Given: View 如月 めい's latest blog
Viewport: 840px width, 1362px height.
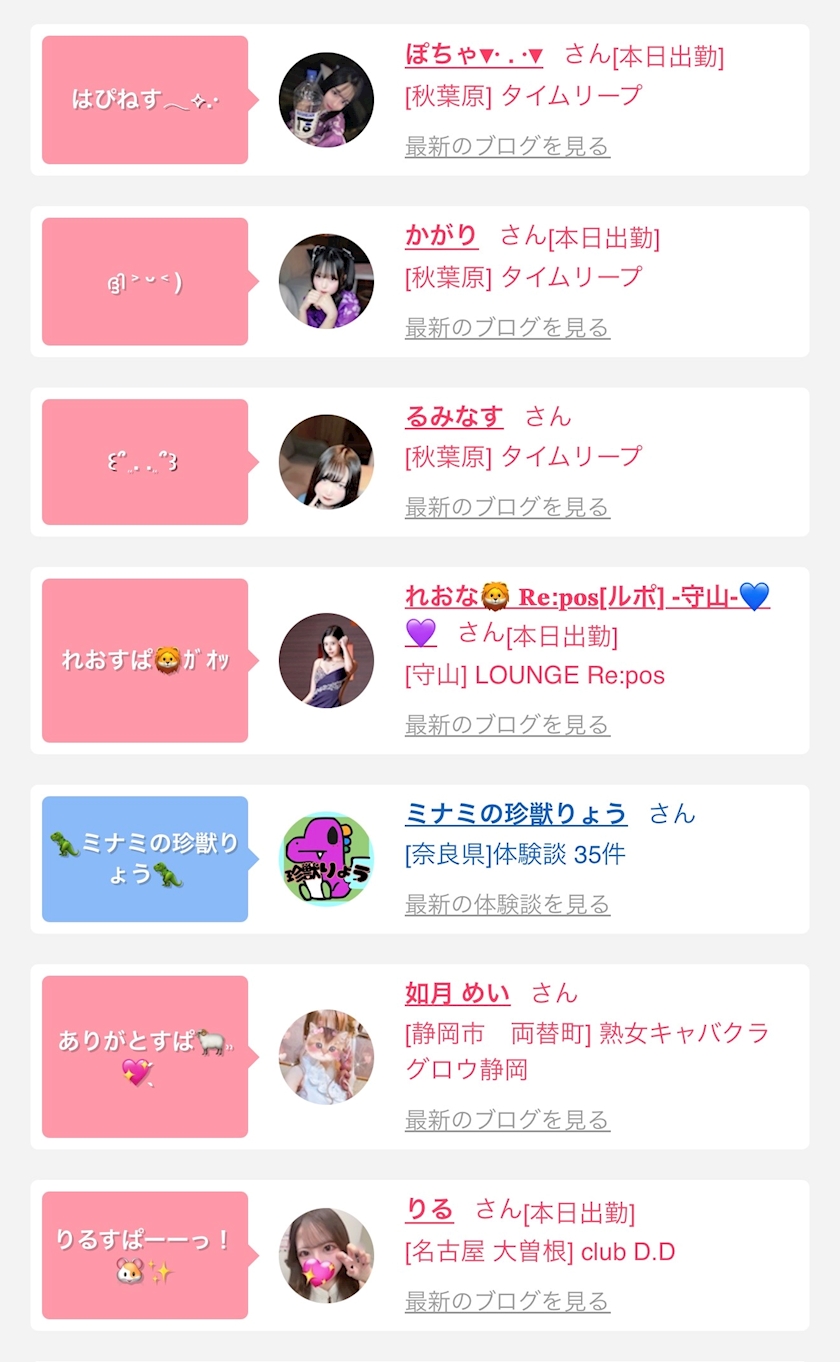Looking at the screenshot, I should pos(507,1120).
